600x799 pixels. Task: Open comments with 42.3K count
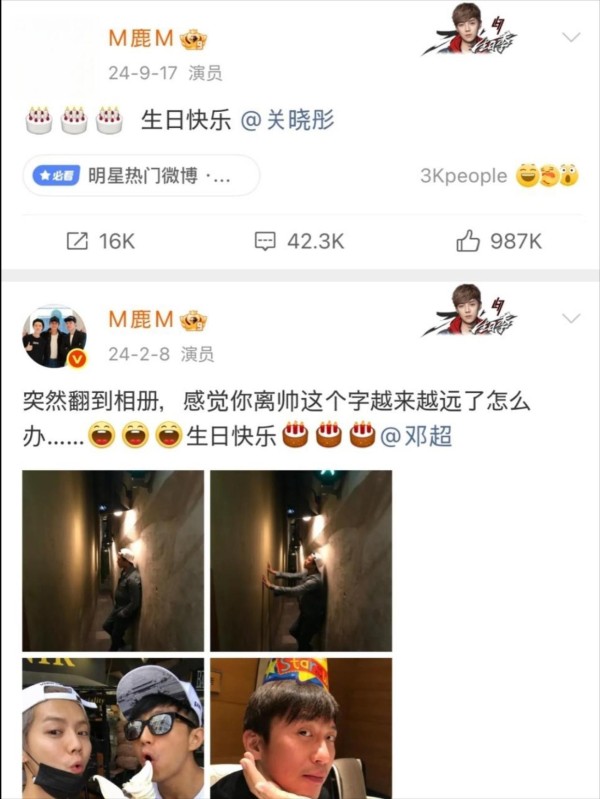coord(299,241)
